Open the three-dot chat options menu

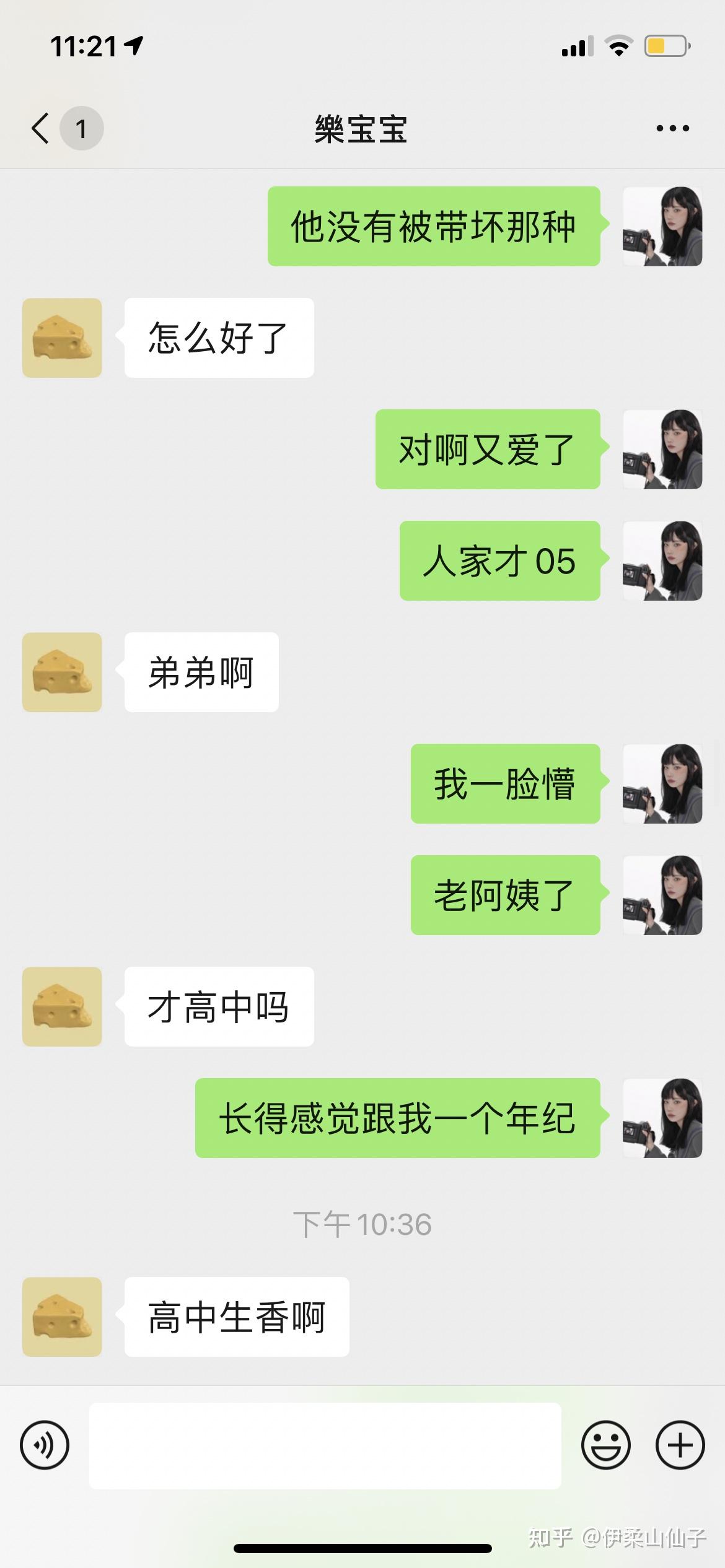tap(673, 128)
